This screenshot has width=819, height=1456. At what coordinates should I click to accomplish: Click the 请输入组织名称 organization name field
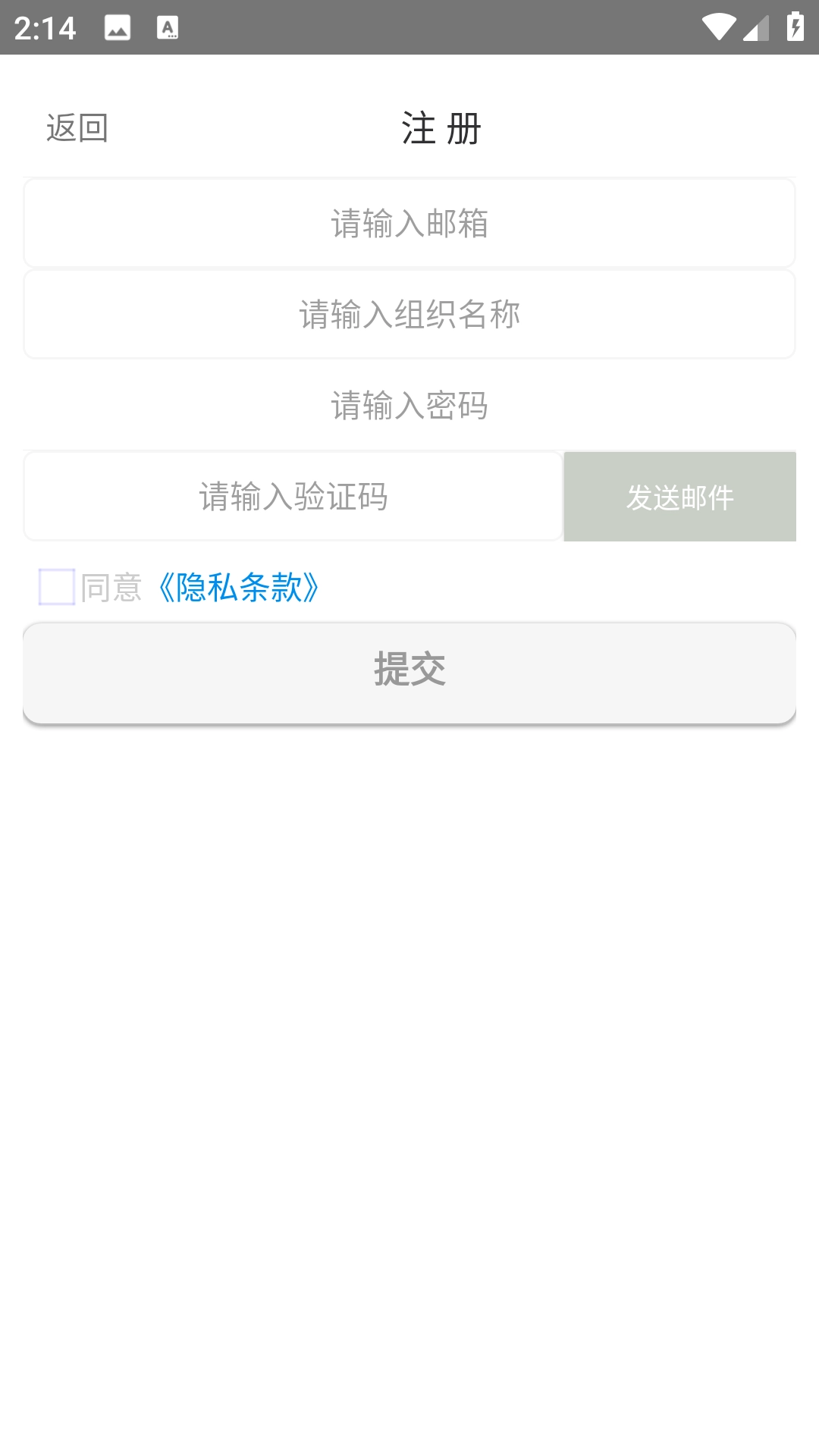click(x=409, y=313)
